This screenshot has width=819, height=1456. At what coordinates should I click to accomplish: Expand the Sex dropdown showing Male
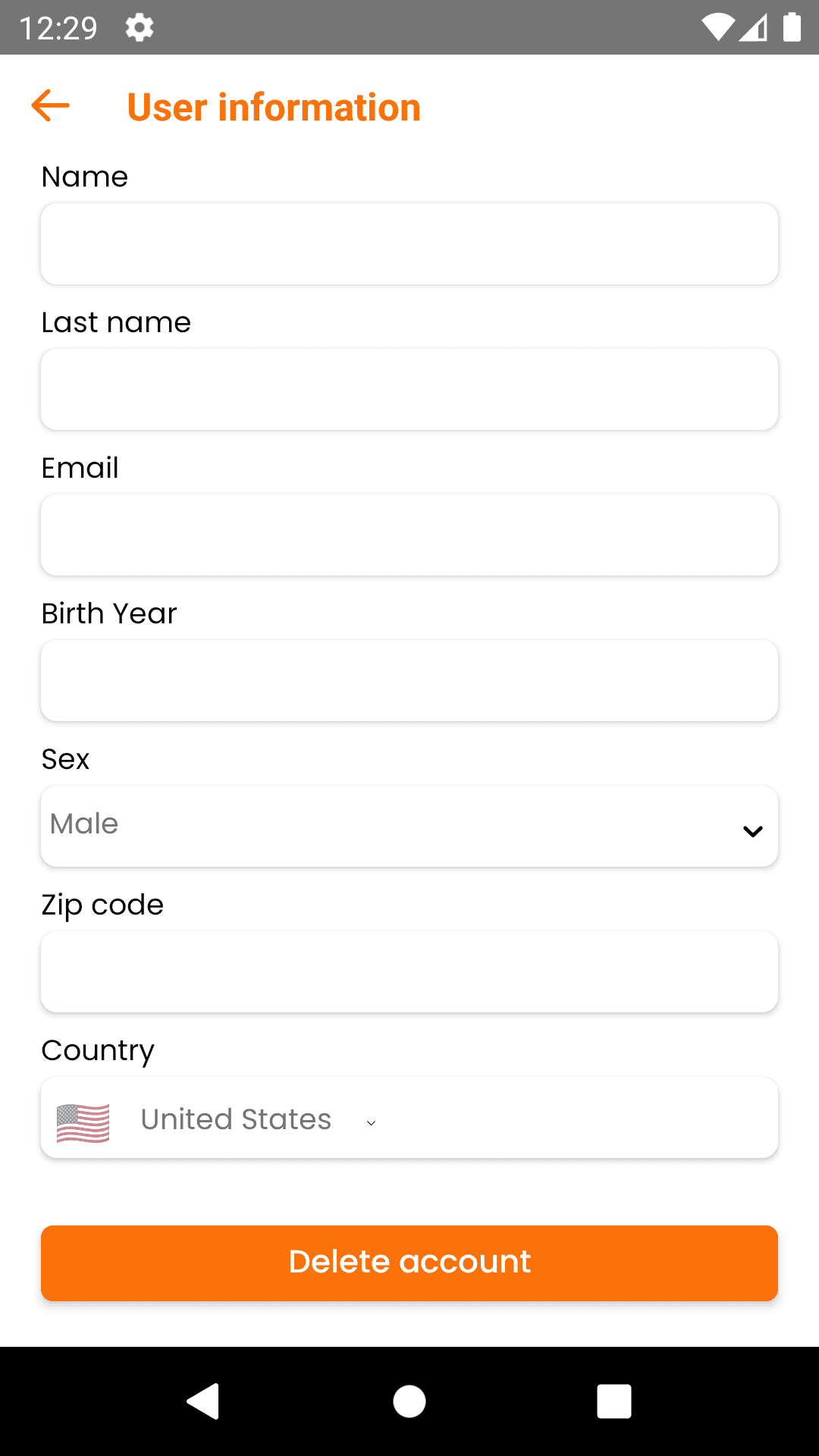(409, 827)
